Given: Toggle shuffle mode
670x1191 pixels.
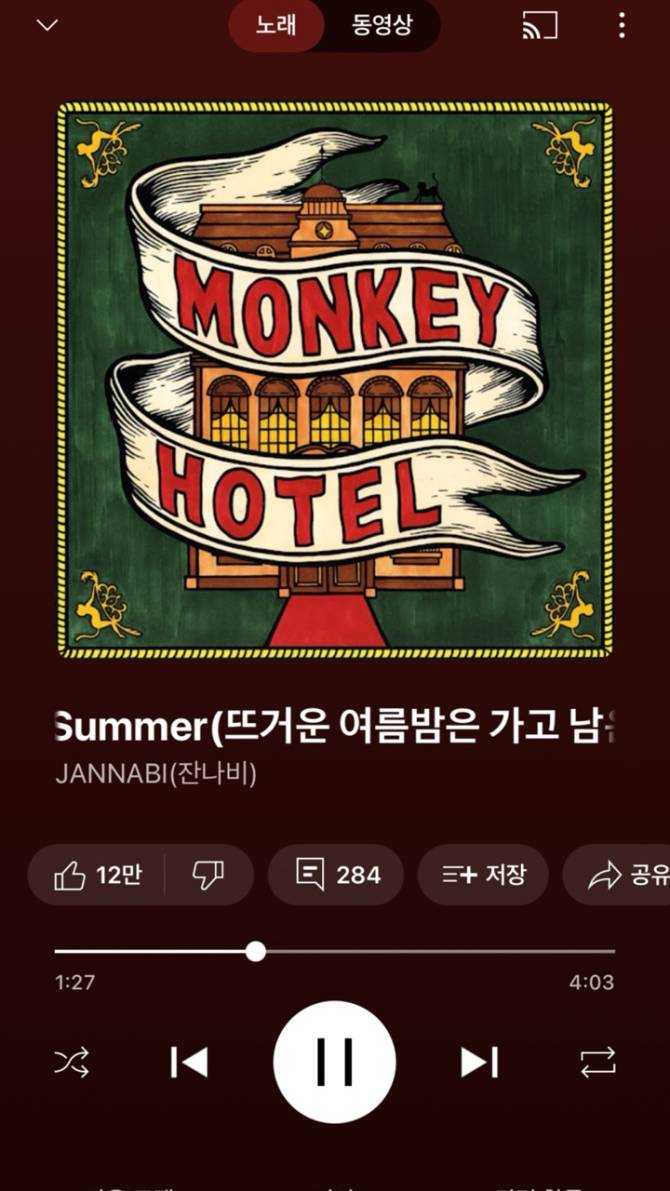Looking at the screenshot, I should [72, 1062].
